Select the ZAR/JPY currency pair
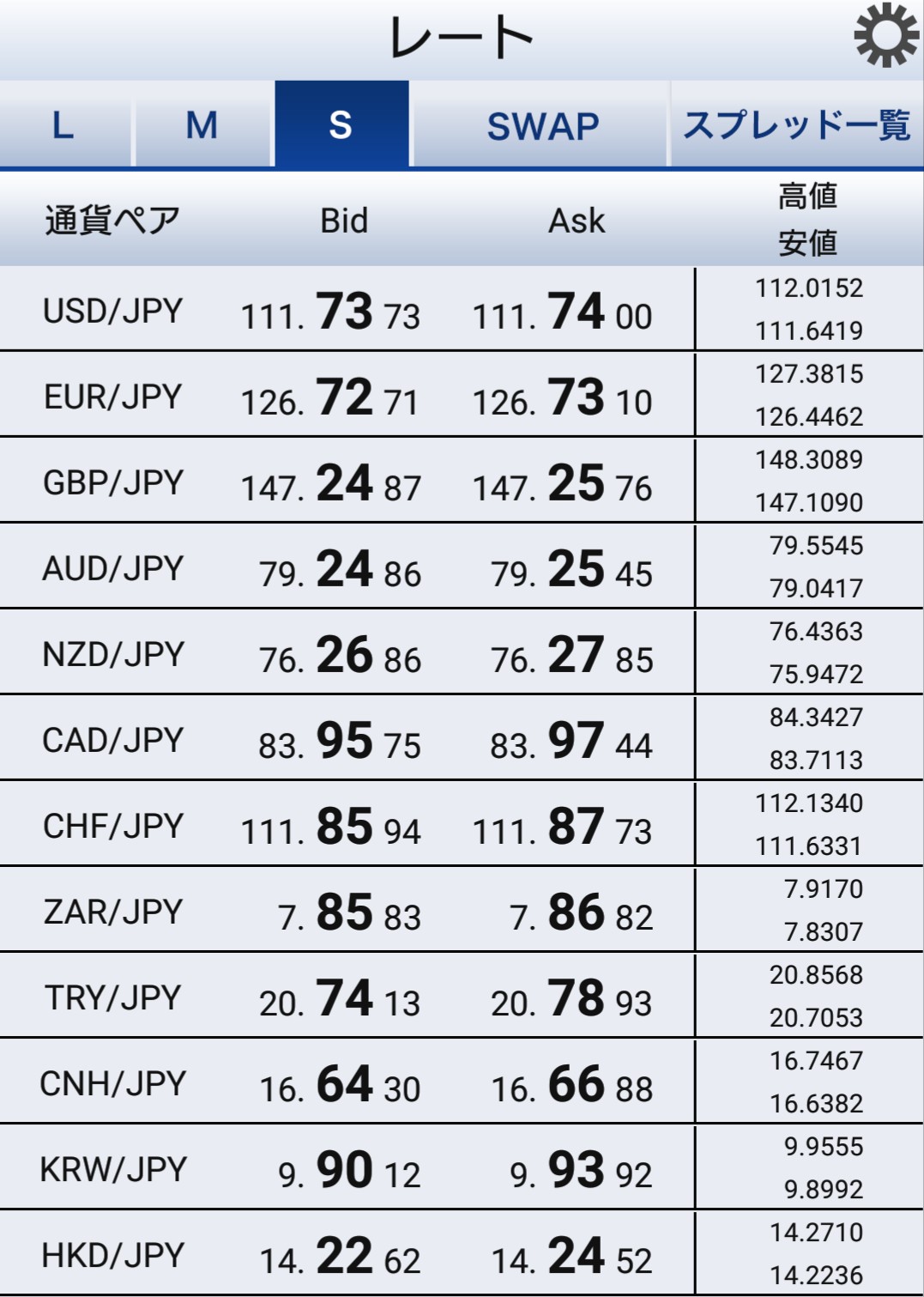924x1297 pixels. click(113, 911)
